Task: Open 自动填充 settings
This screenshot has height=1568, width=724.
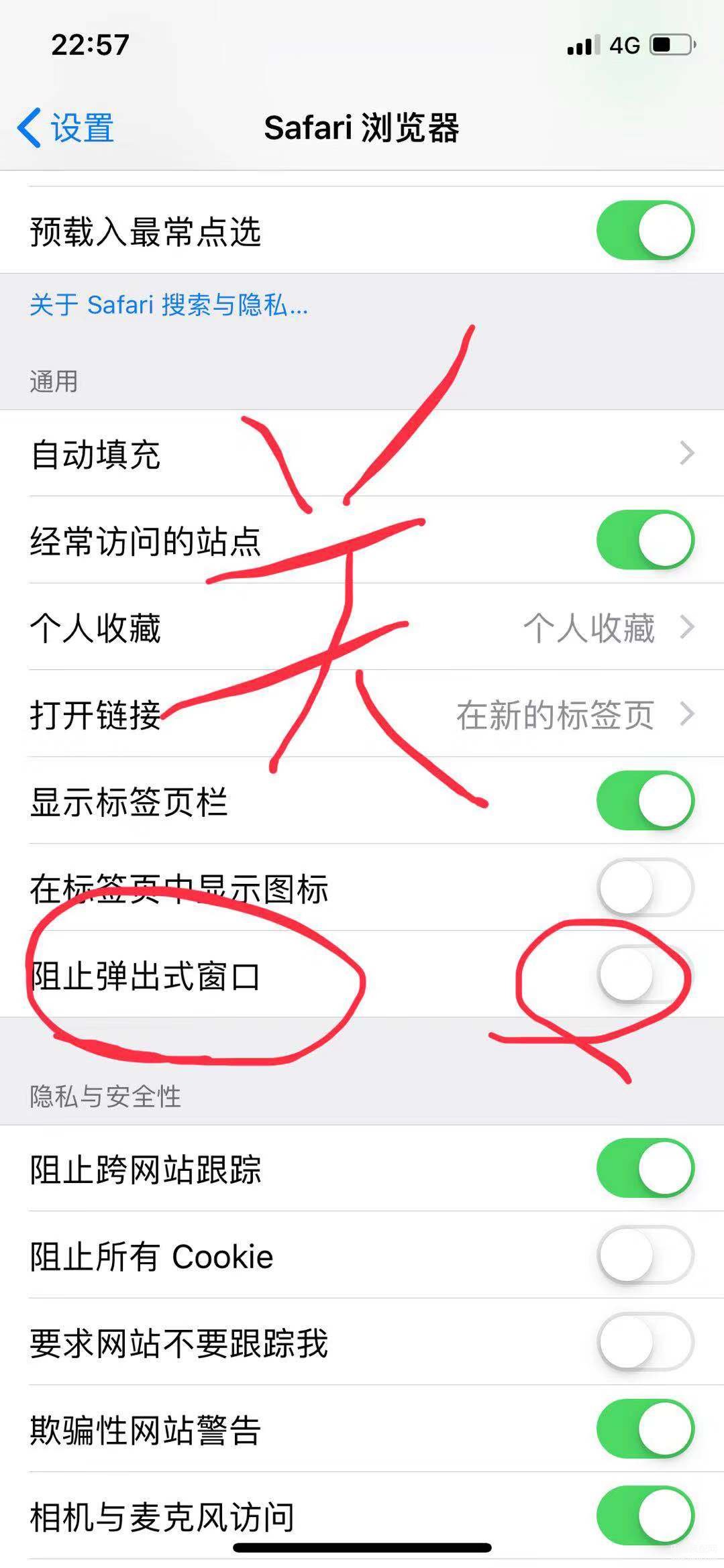Action: pyautogui.click(x=362, y=454)
